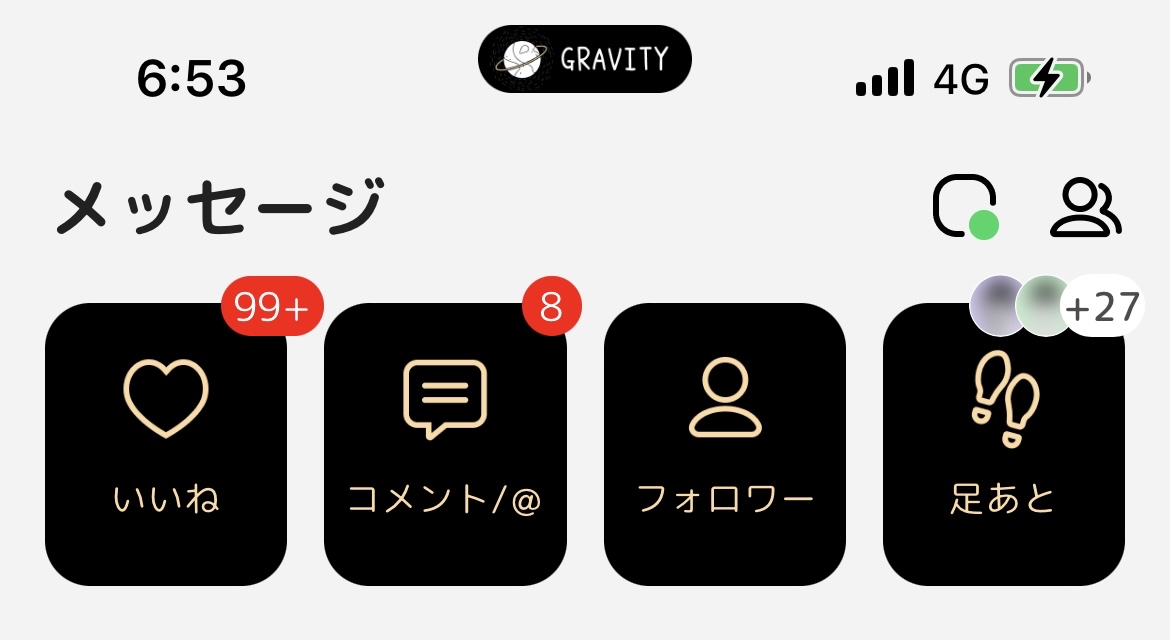The height and width of the screenshot is (640, 1170).
Task: Open the friends contacts icon
Action: click(1086, 207)
